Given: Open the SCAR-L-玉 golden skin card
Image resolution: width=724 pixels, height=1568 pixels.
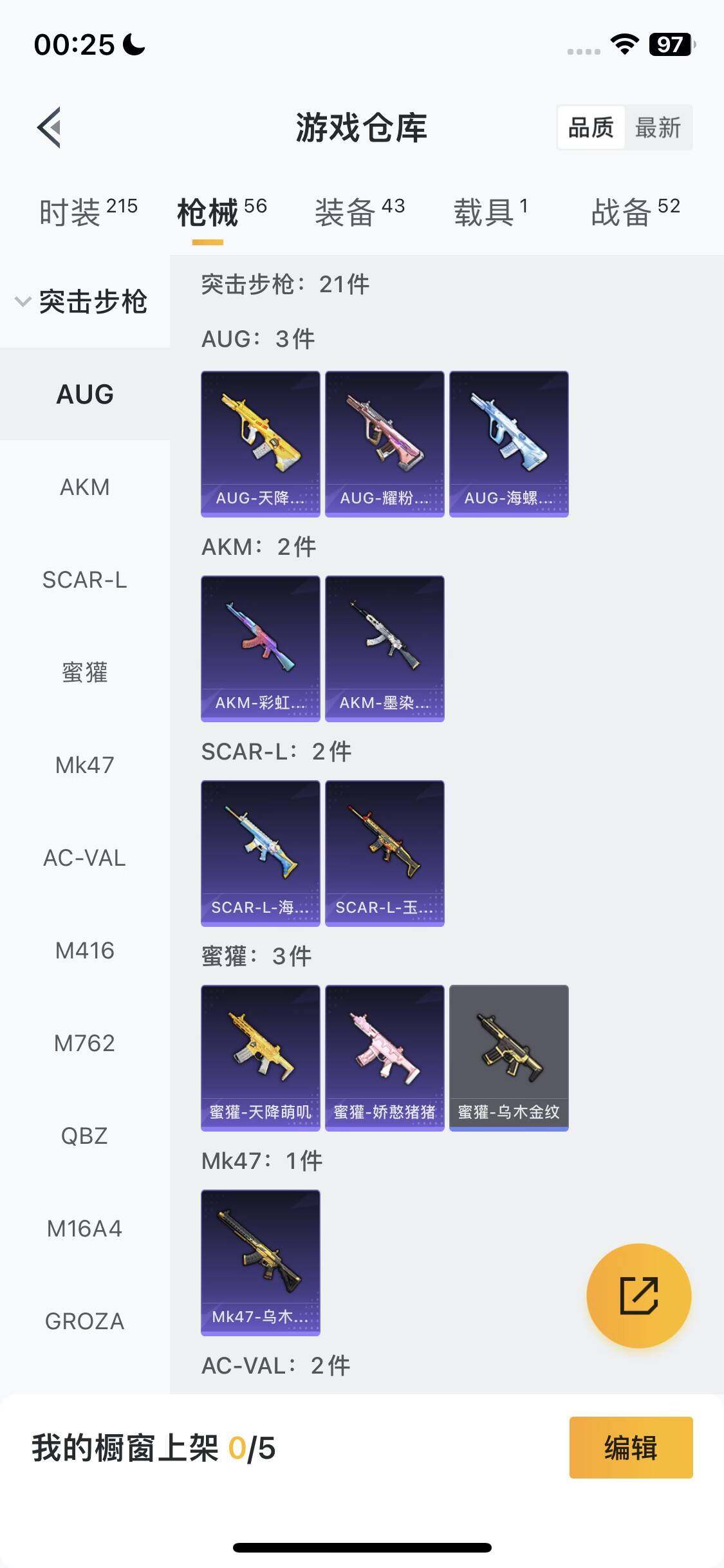Looking at the screenshot, I should tap(384, 853).
